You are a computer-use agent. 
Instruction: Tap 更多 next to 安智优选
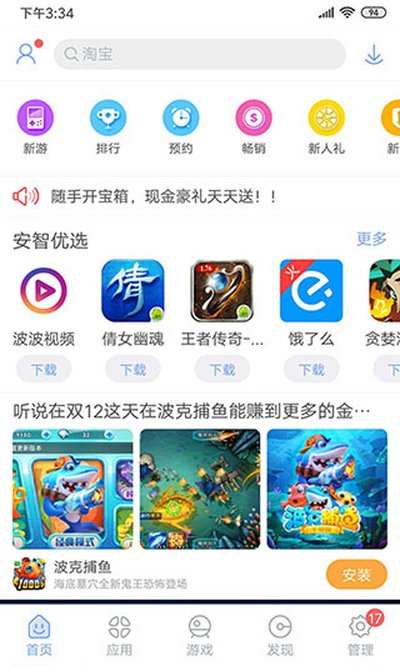(371, 239)
